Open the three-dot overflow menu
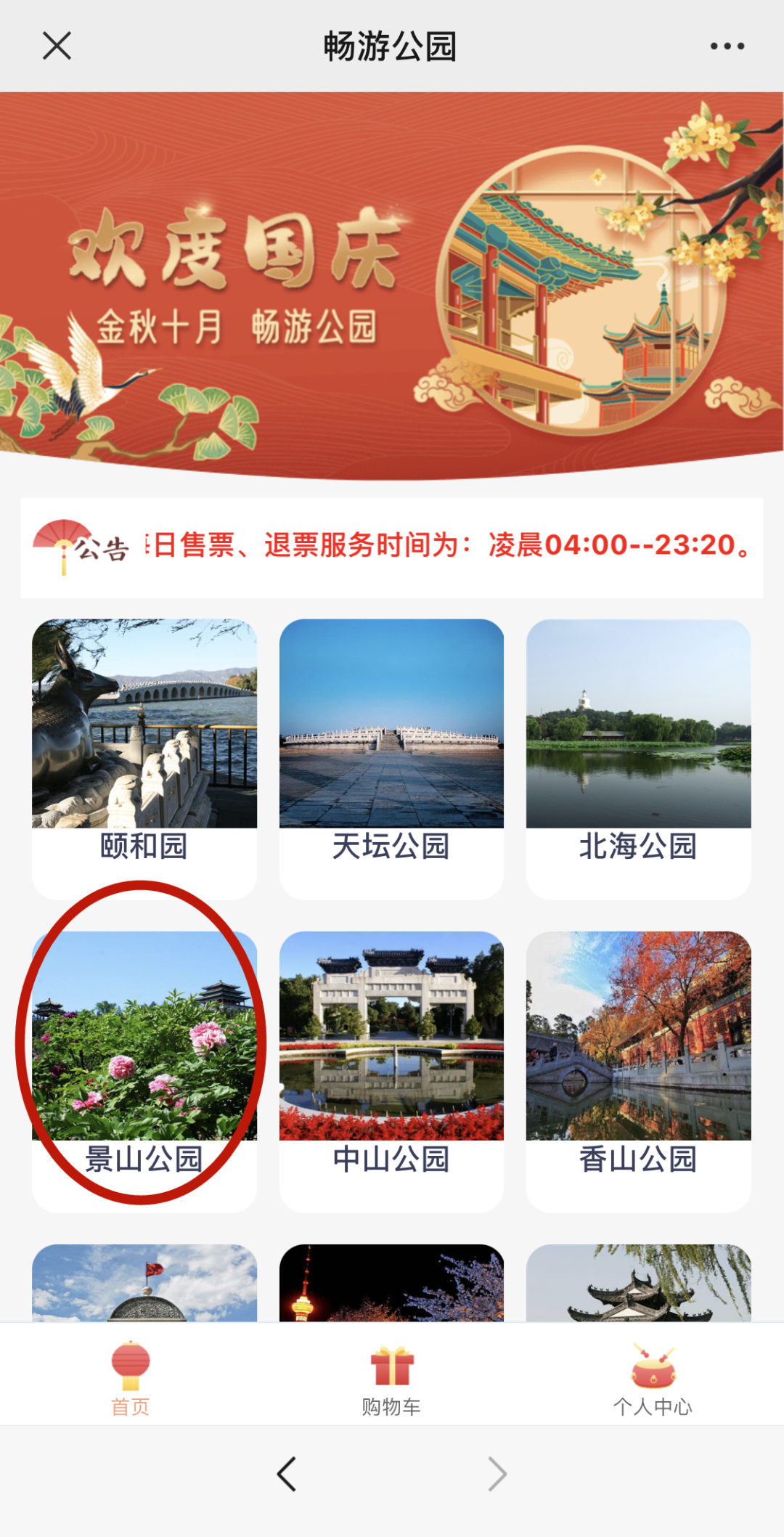The image size is (784, 1537). [727, 46]
